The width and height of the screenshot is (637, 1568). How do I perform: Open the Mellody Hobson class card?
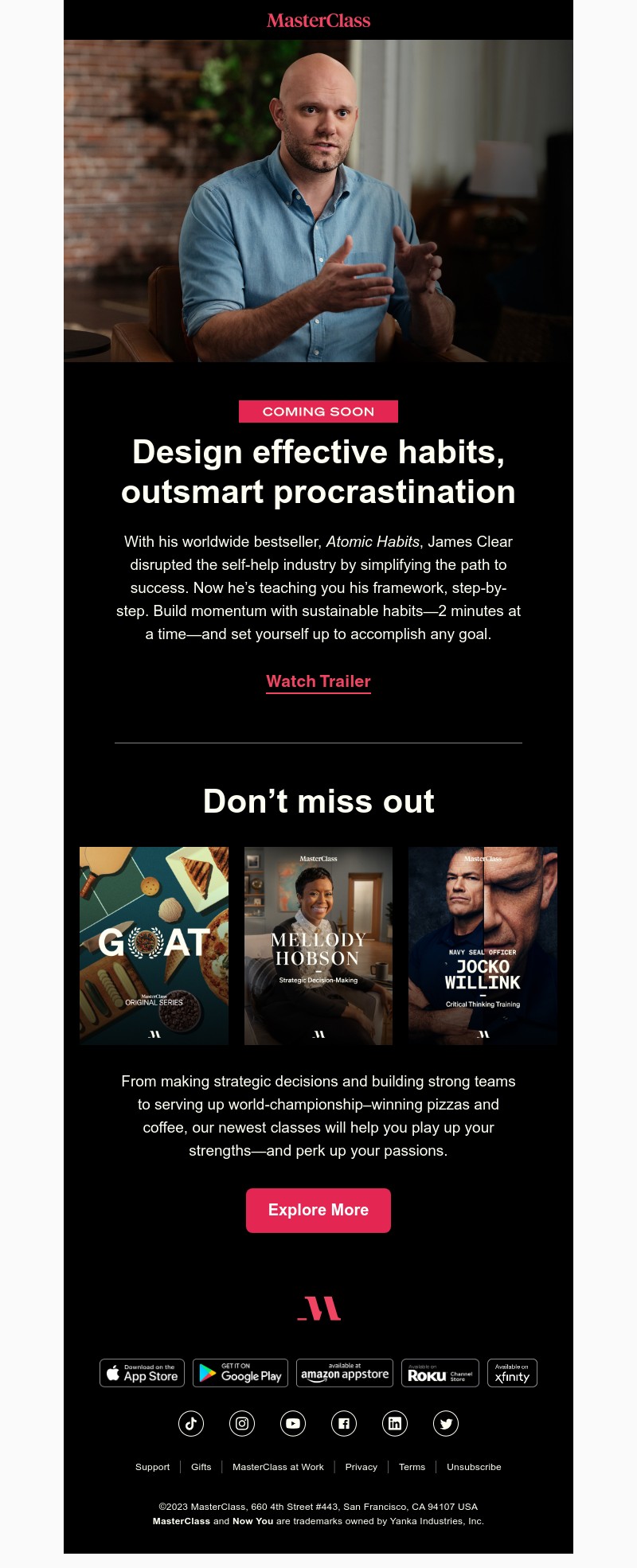point(318,946)
